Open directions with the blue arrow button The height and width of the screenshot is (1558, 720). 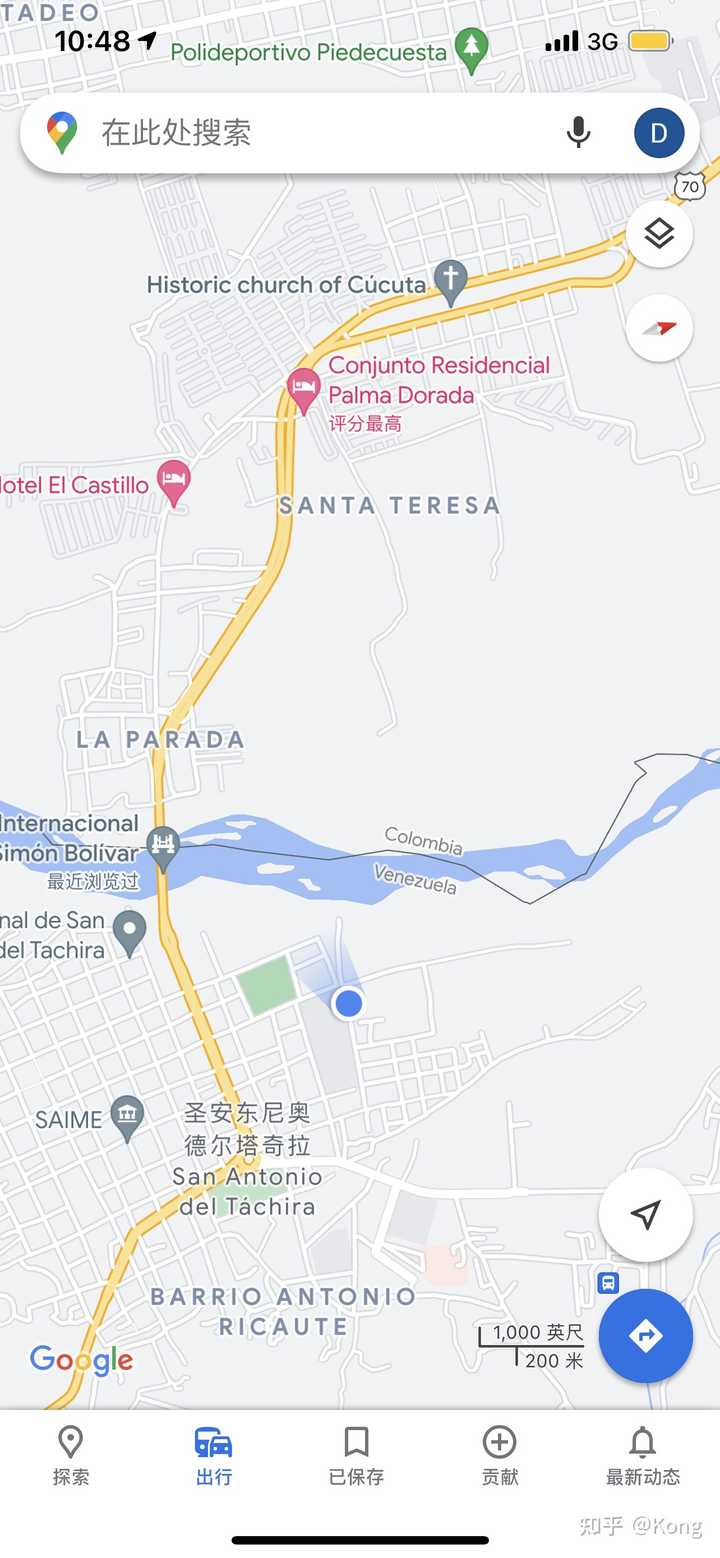click(x=646, y=1336)
